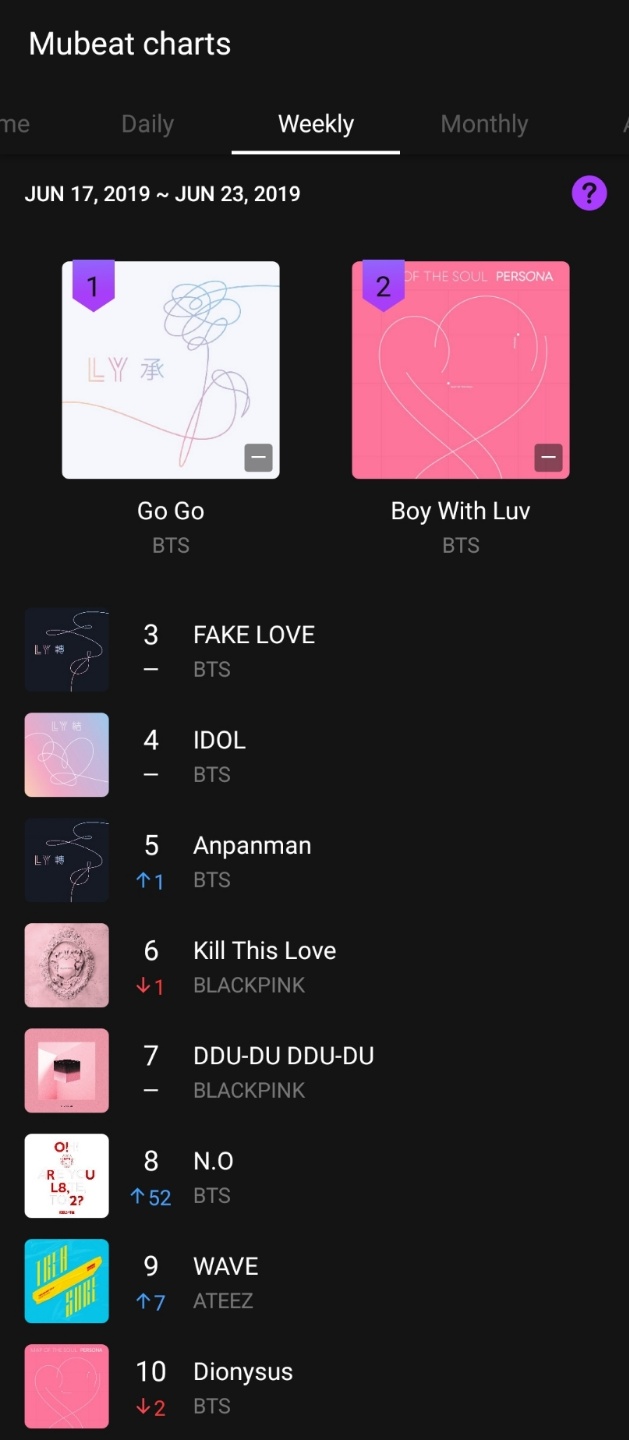
Task: Select the Weekly chart tab
Action: 316,124
